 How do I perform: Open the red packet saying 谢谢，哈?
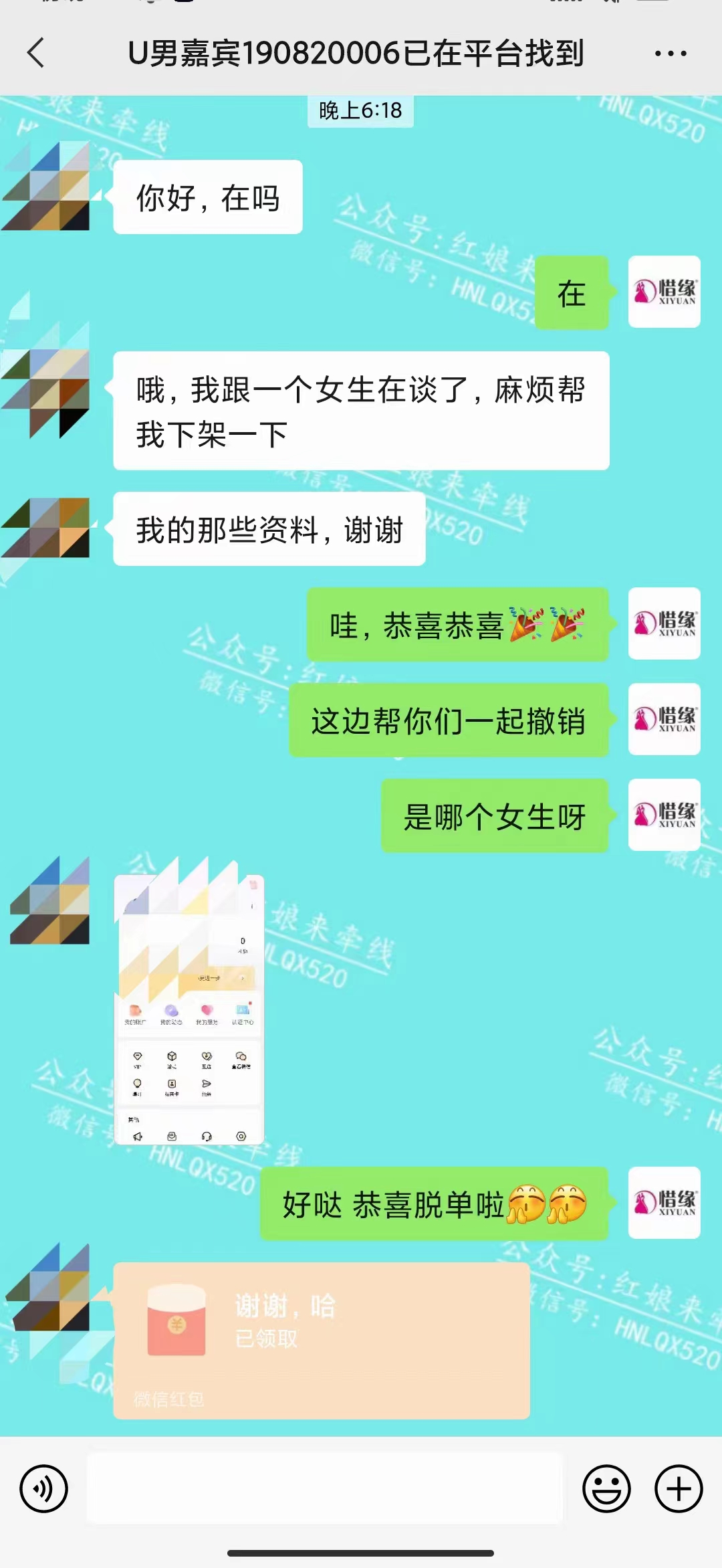tap(321, 1341)
